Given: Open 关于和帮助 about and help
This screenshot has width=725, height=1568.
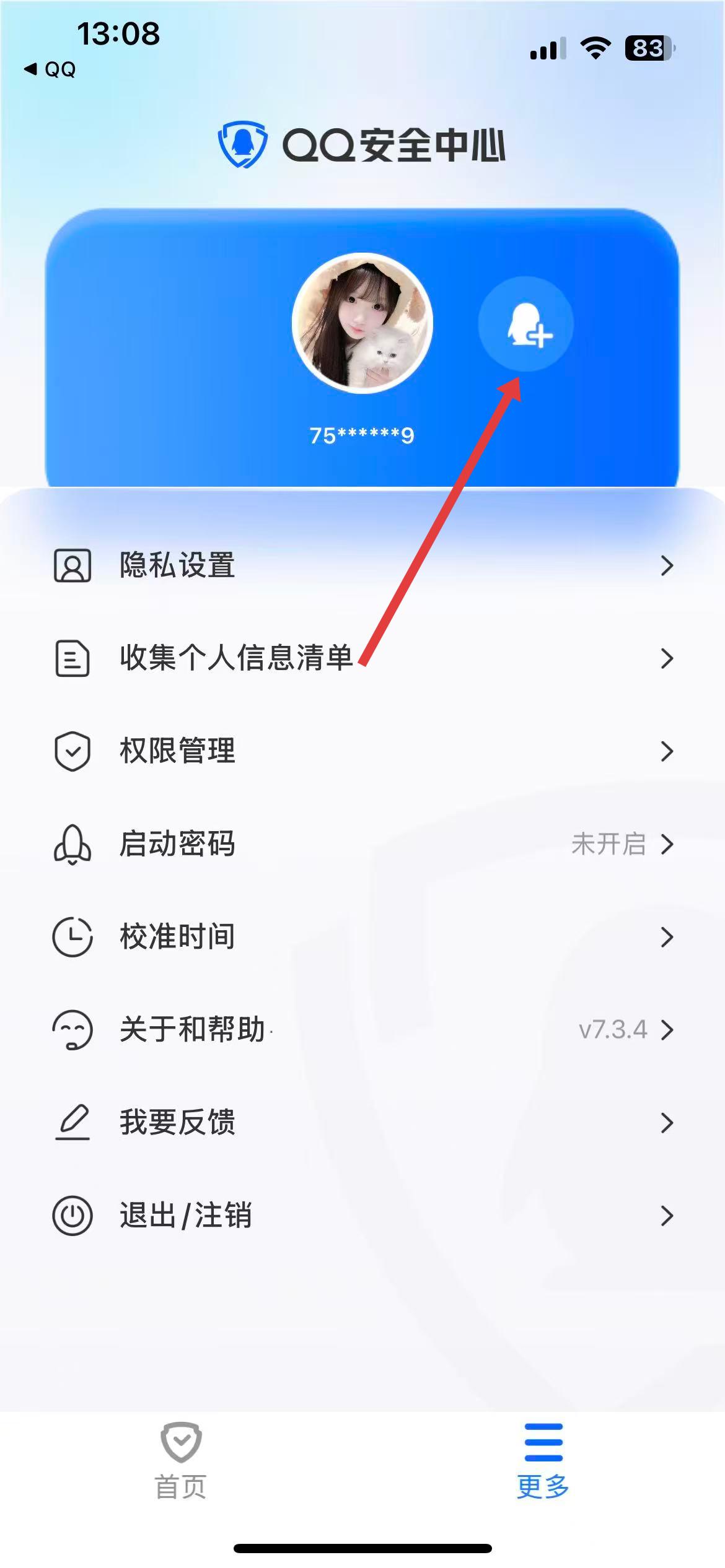Looking at the screenshot, I should point(362,1030).
